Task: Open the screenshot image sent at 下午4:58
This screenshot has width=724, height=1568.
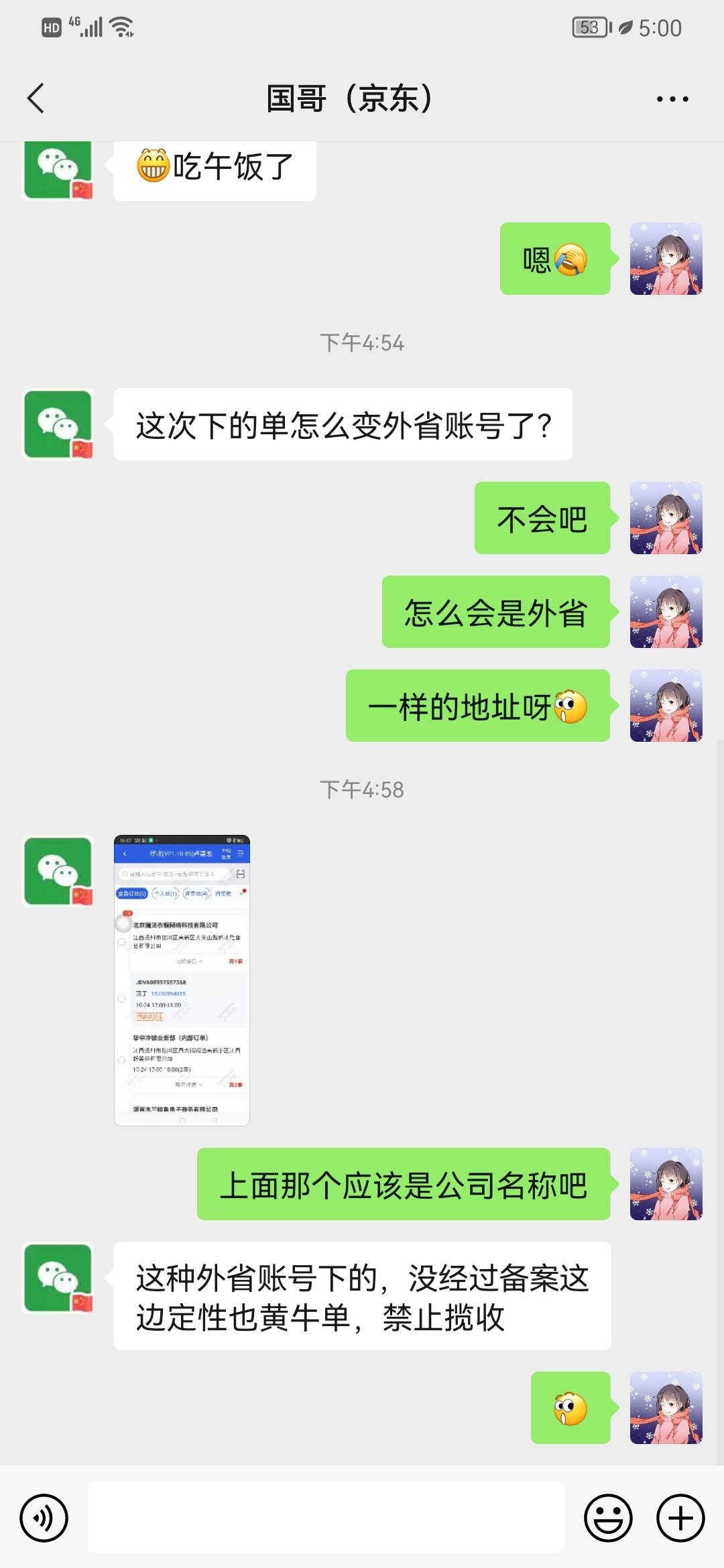Action: coord(182,980)
